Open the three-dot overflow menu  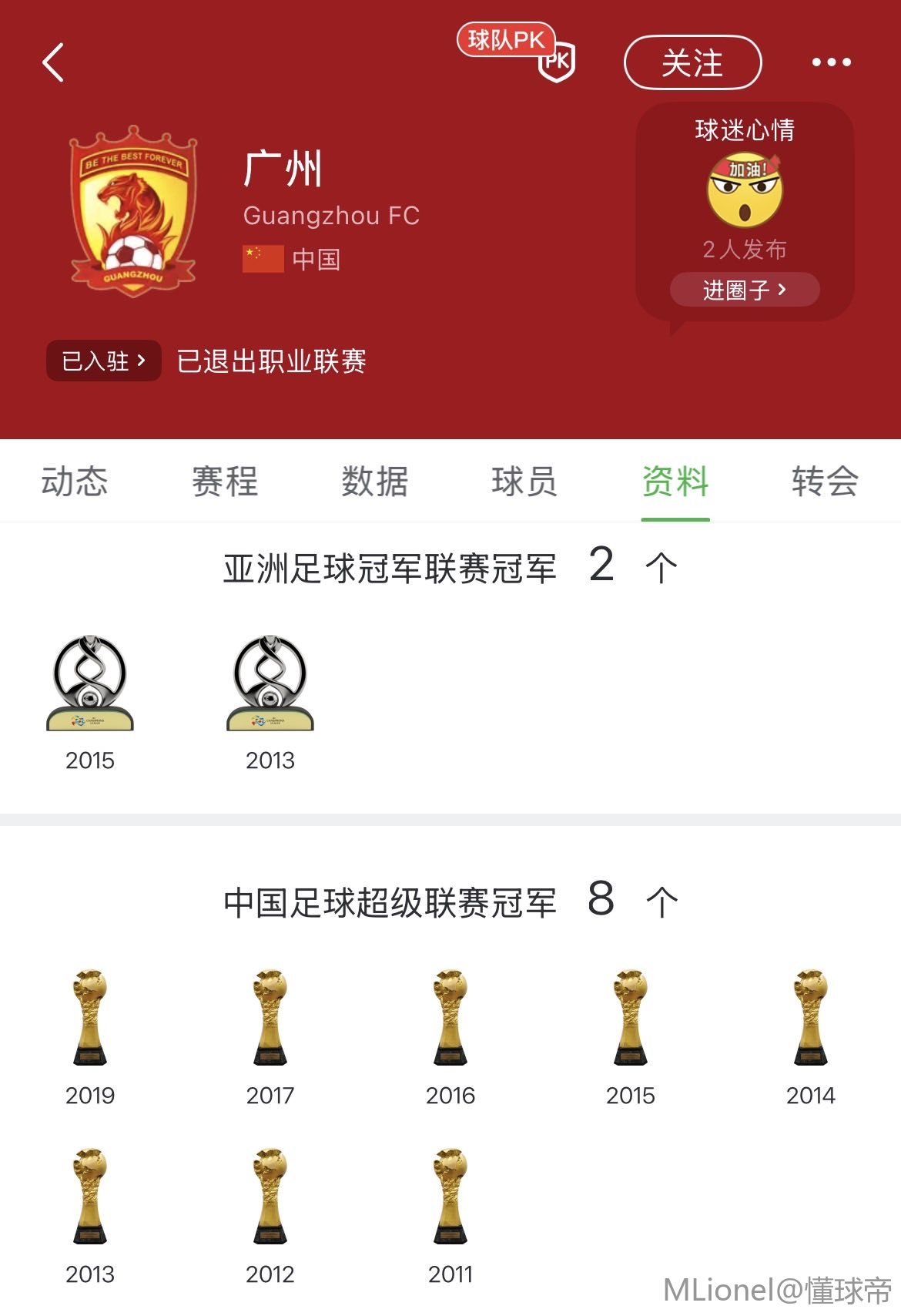[831, 62]
